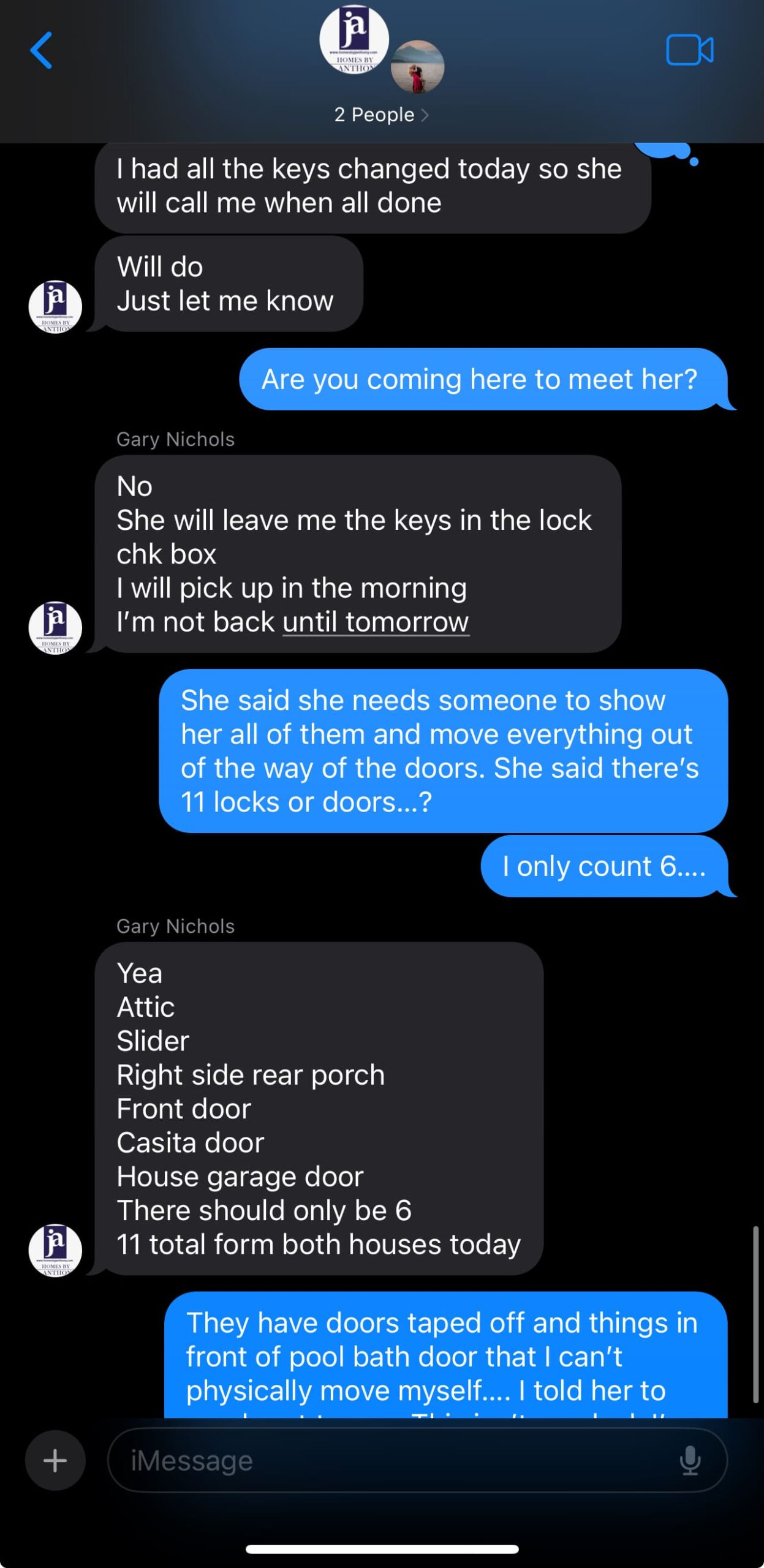Image resolution: width=764 pixels, height=1568 pixels.
Task: Go back to the conversations list
Action: [x=41, y=50]
